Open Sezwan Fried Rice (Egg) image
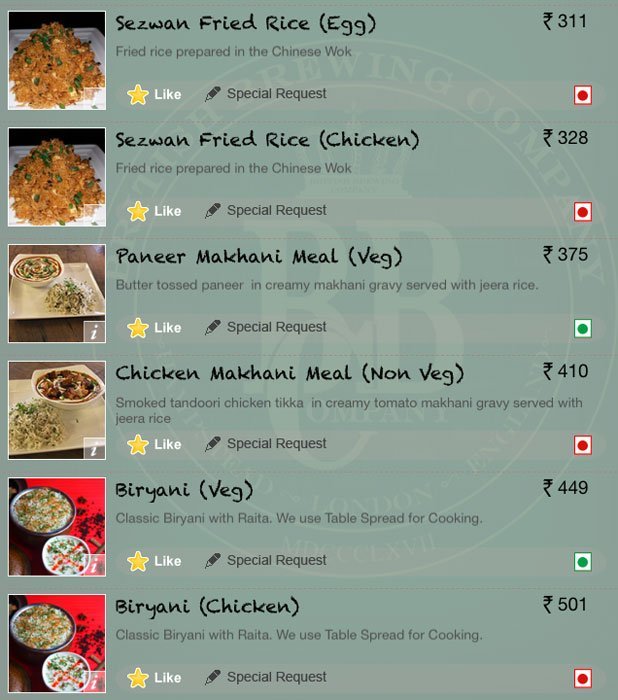Viewport: 618px width, 700px height. [x=56, y=60]
